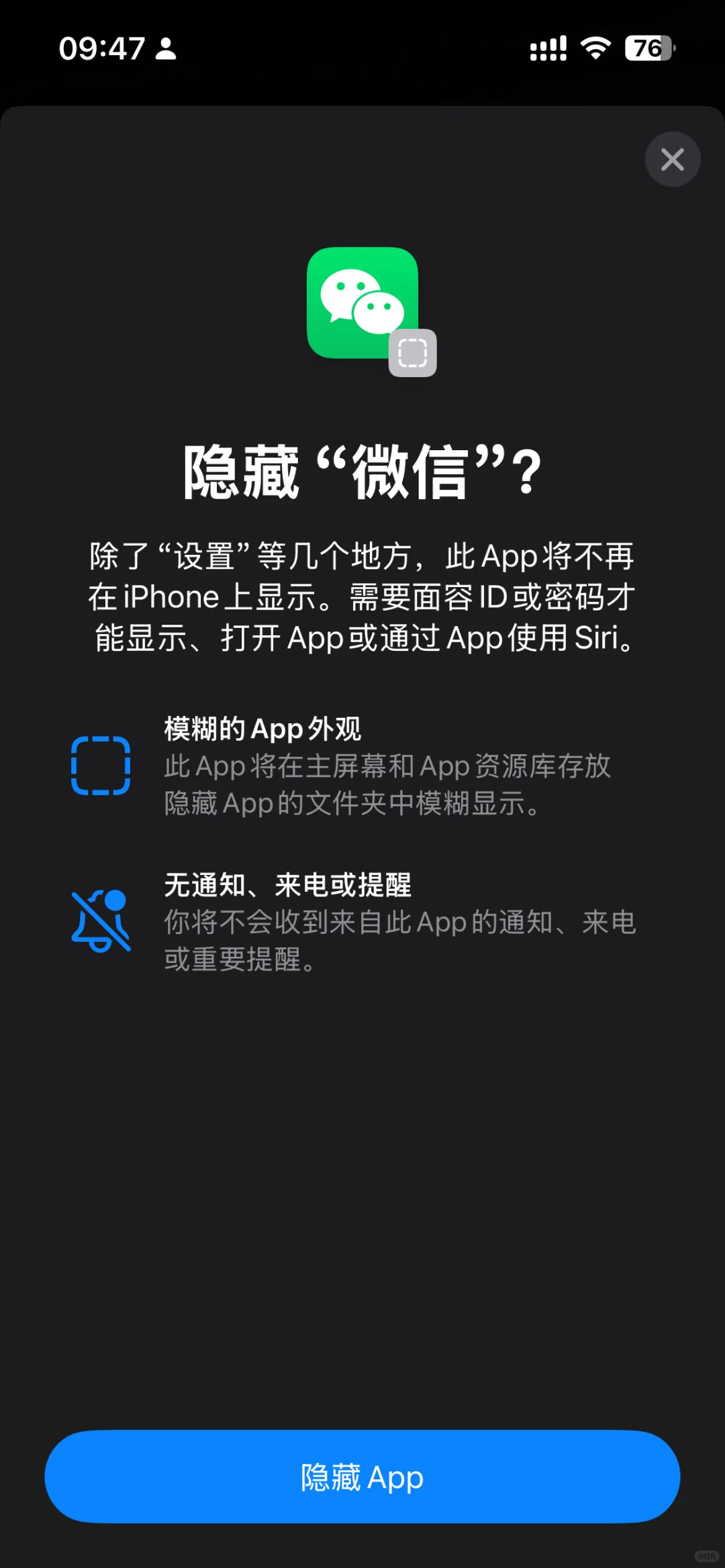
Task: Tap the cellular signal bars icon
Action: [547, 48]
